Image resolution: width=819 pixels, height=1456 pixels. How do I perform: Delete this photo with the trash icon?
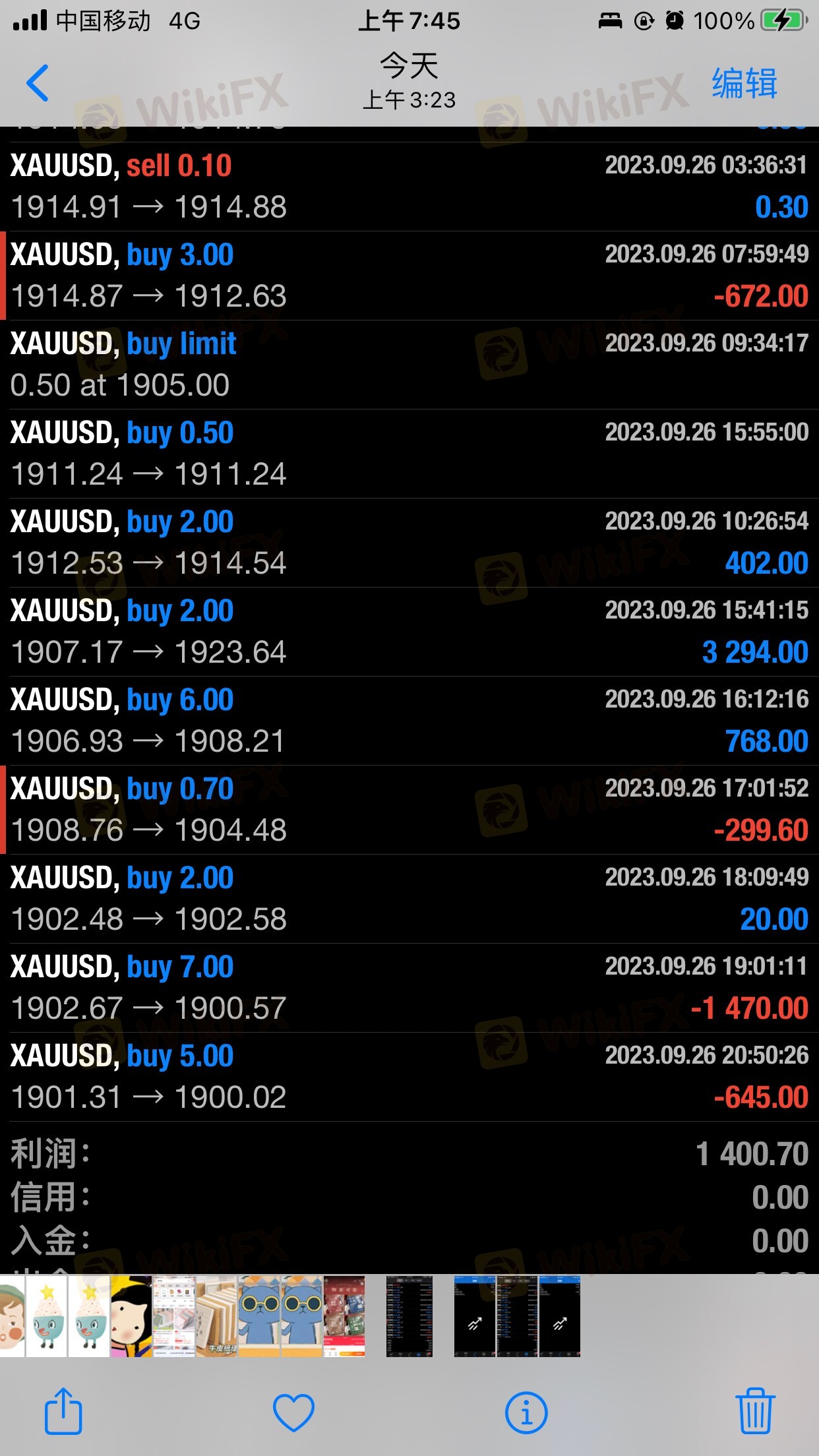(755, 1410)
